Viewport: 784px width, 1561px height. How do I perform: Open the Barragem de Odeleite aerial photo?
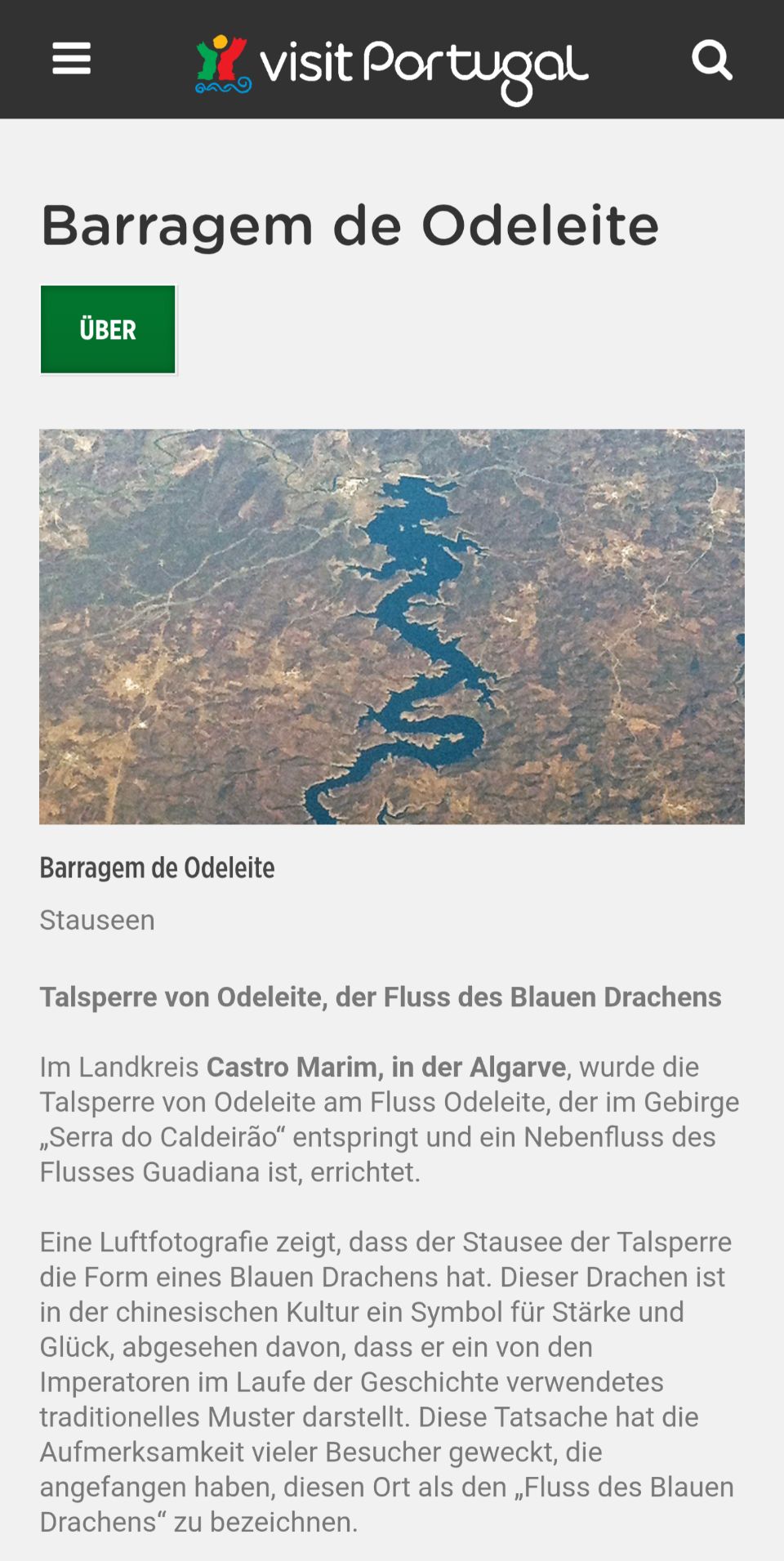[x=392, y=626]
